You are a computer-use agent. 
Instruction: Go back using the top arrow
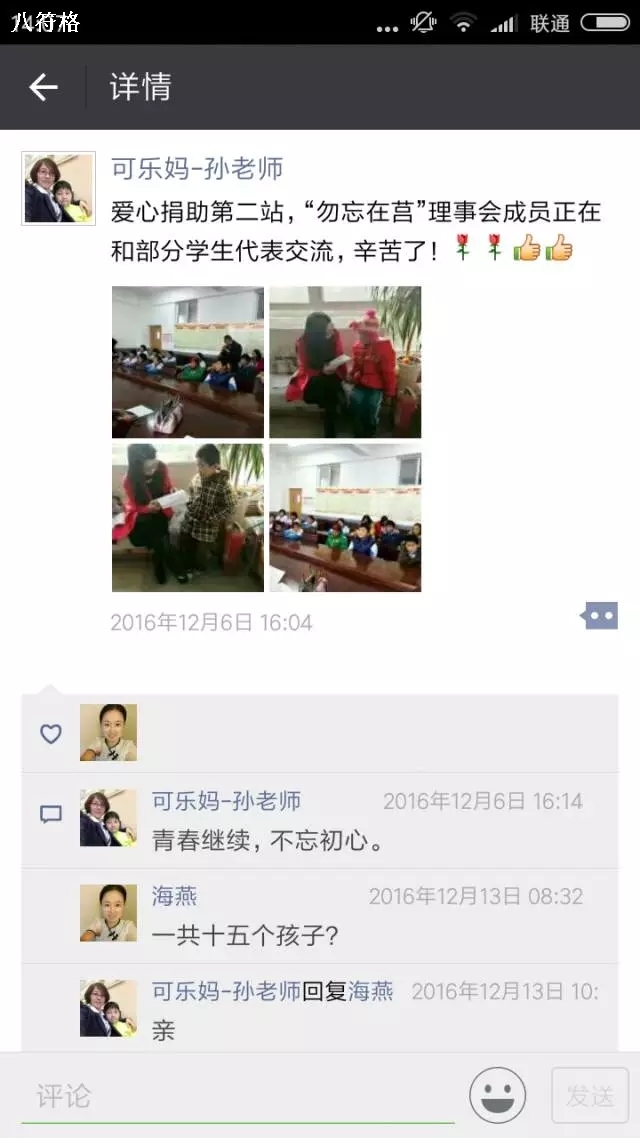[x=44, y=88]
